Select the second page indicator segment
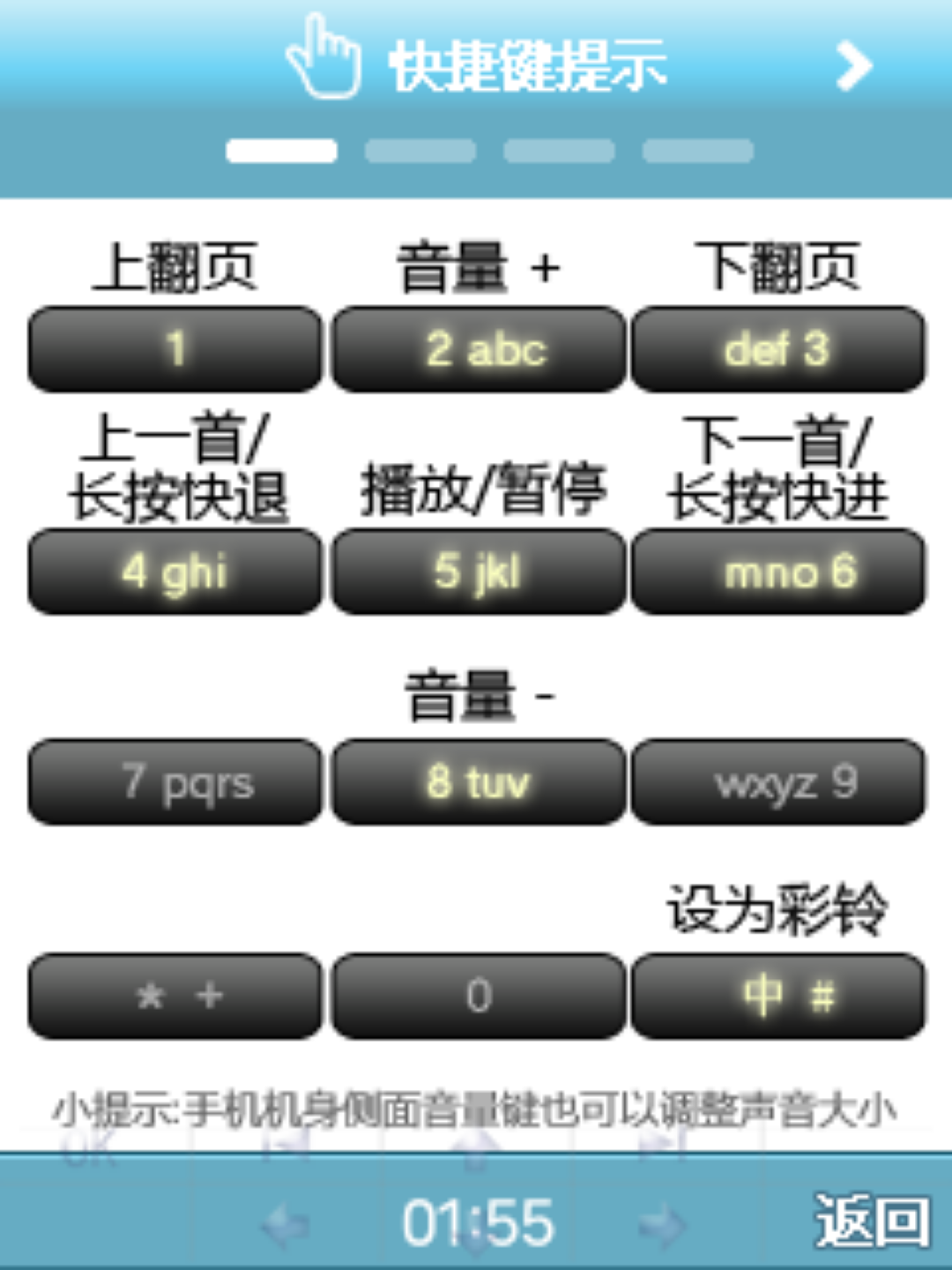This screenshot has width=952, height=1270. pyautogui.click(x=420, y=151)
